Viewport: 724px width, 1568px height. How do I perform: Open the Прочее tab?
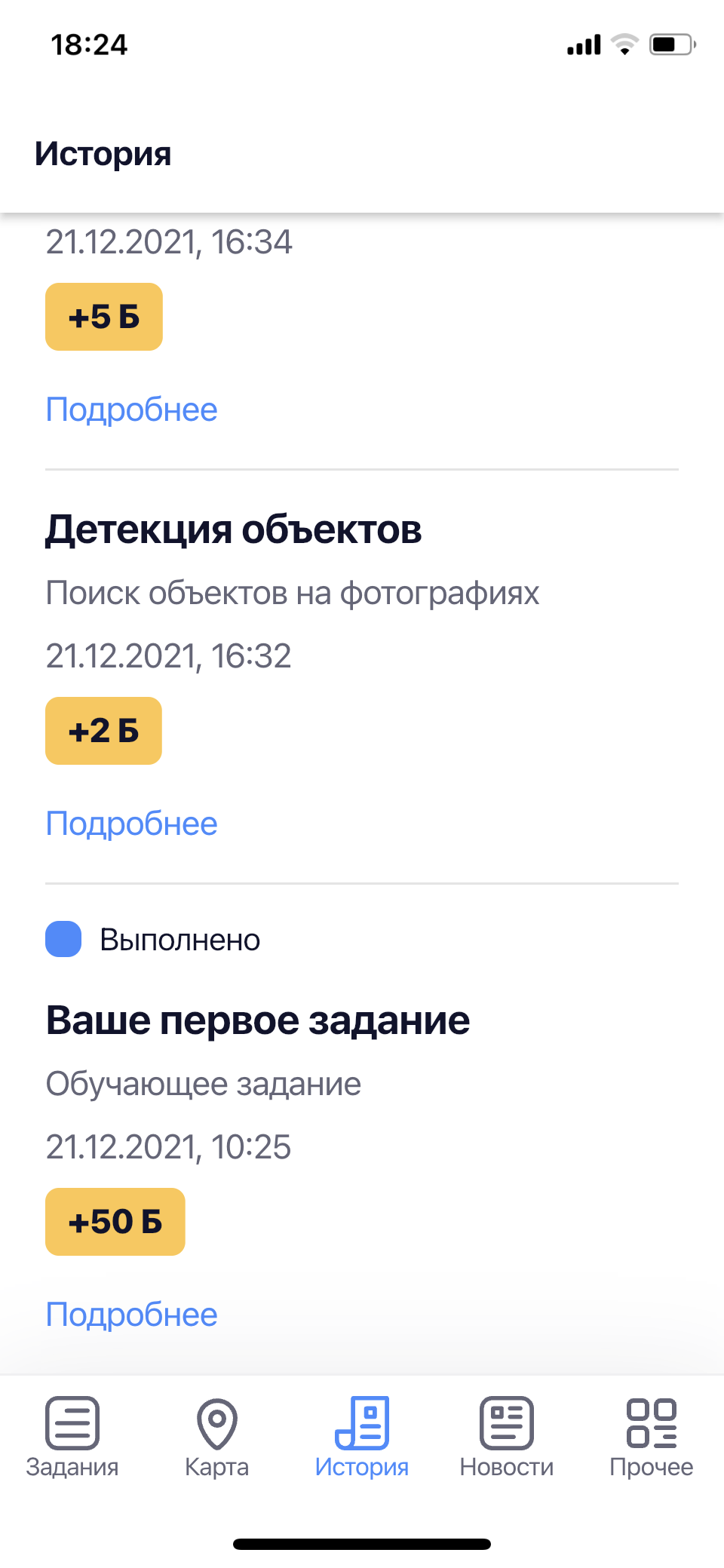[652, 1437]
